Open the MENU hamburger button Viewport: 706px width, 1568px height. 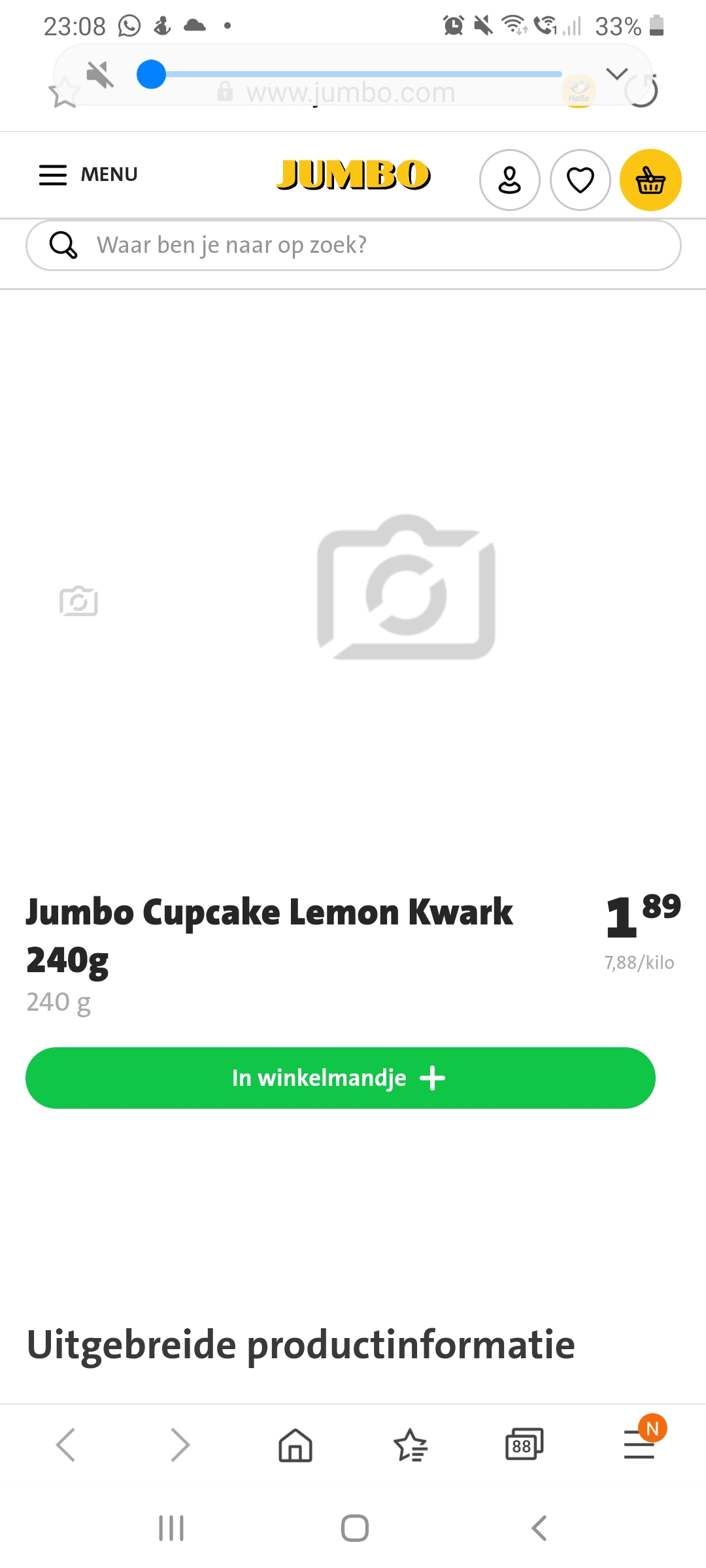coord(88,174)
